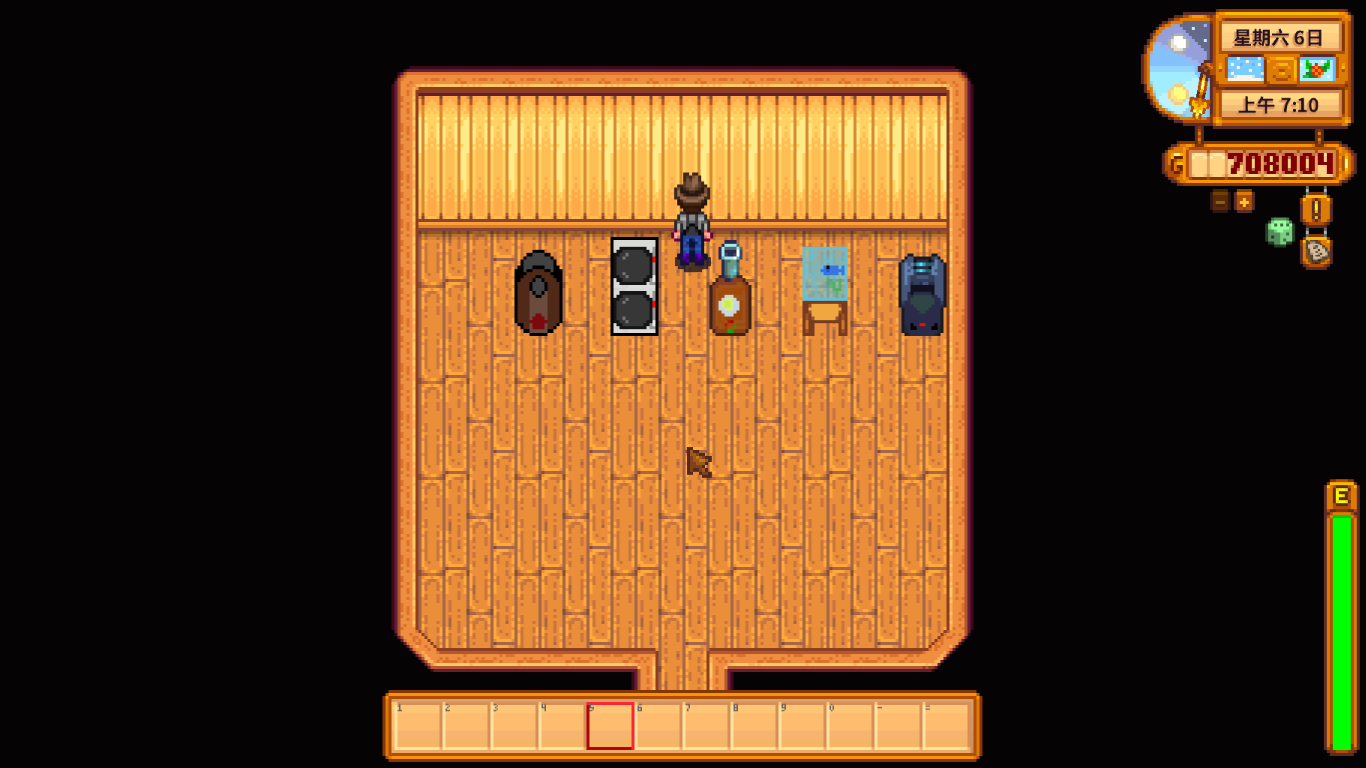Select toolbar slot 9
The height and width of the screenshot is (768, 1366).
[x=802, y=726]
